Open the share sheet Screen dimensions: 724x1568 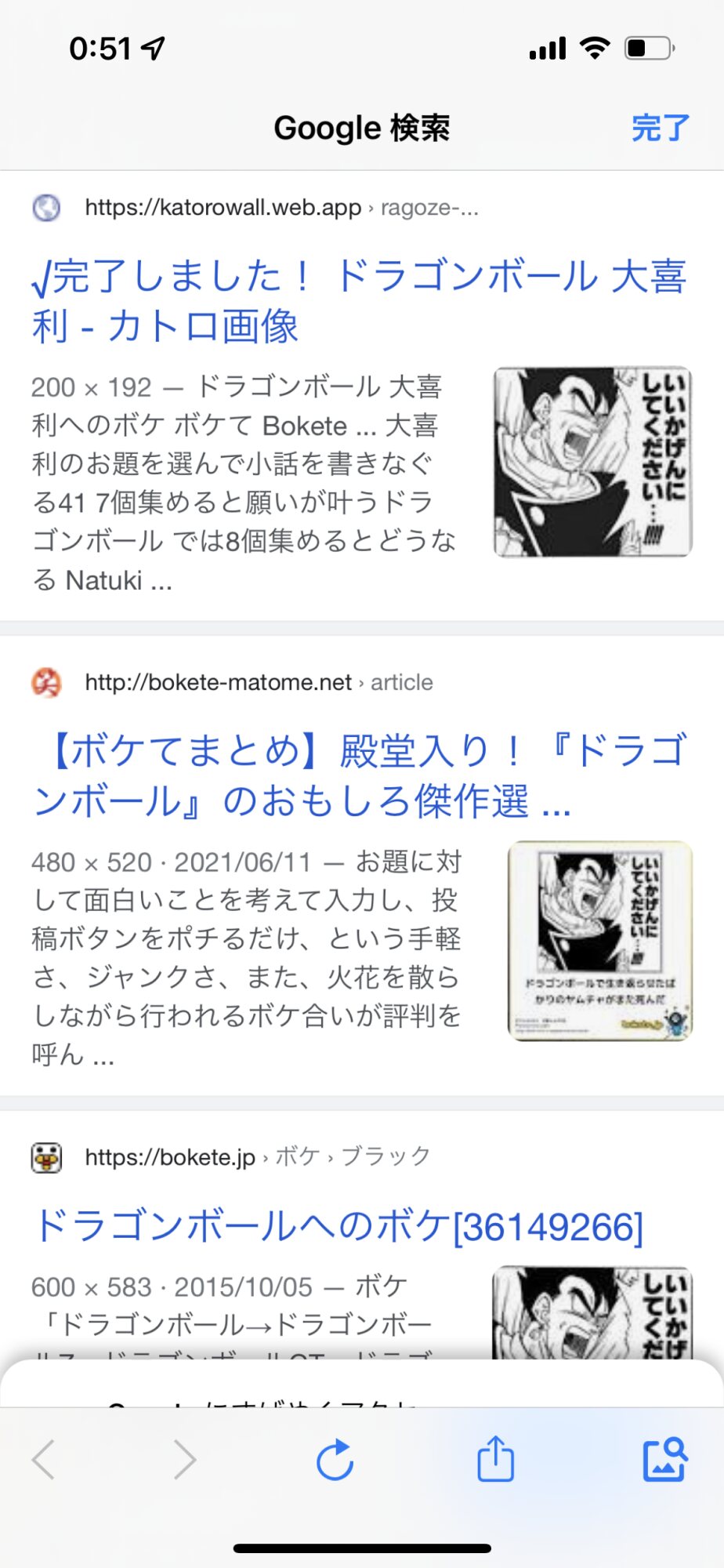coord(495,1460)
